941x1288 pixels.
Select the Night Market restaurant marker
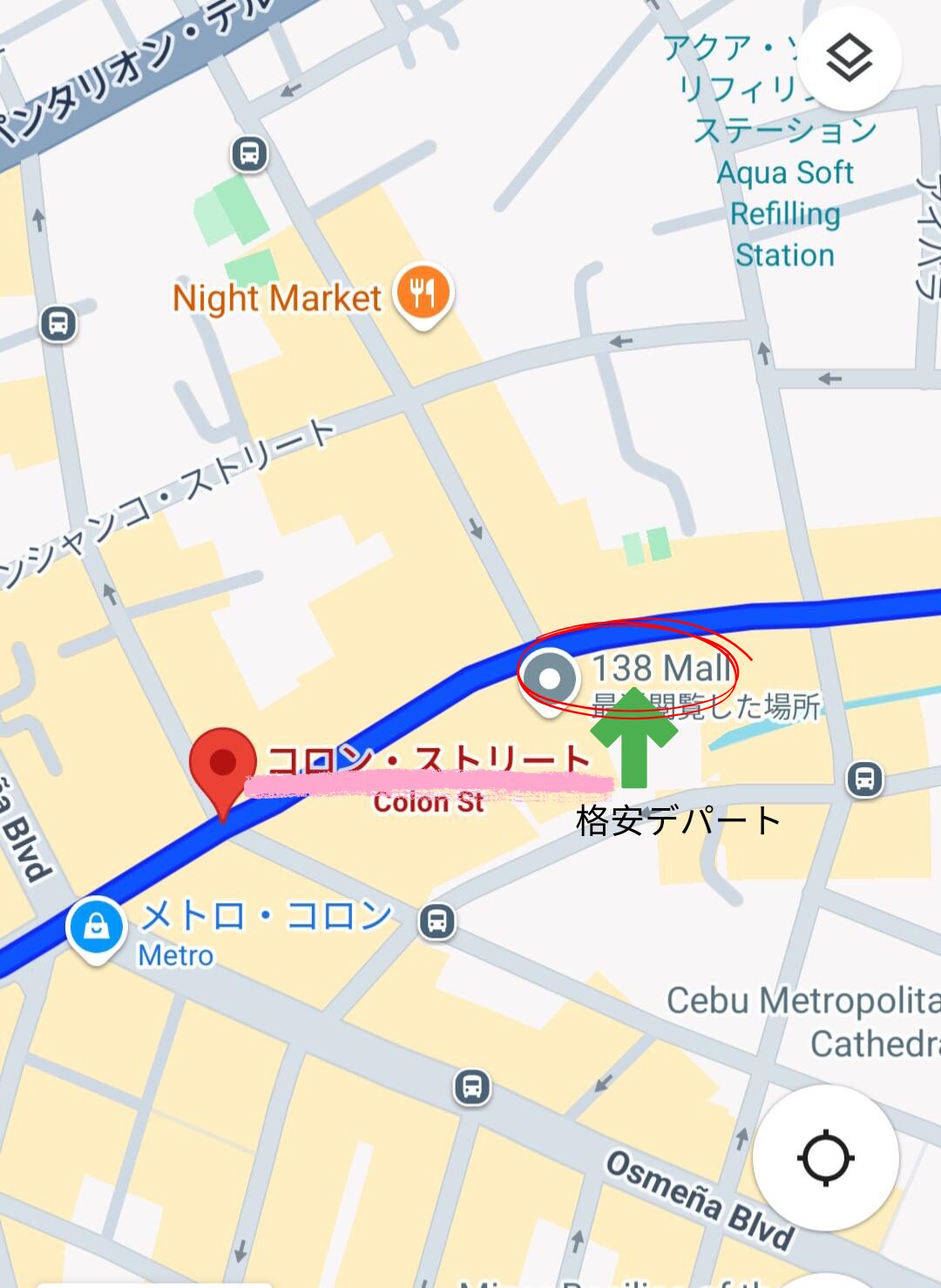click(x=423, y=293)
